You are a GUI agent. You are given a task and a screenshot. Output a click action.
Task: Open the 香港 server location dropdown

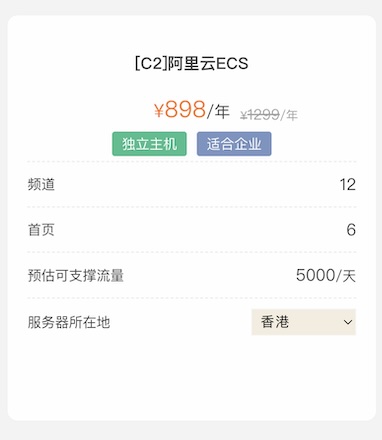coord(304,322)
